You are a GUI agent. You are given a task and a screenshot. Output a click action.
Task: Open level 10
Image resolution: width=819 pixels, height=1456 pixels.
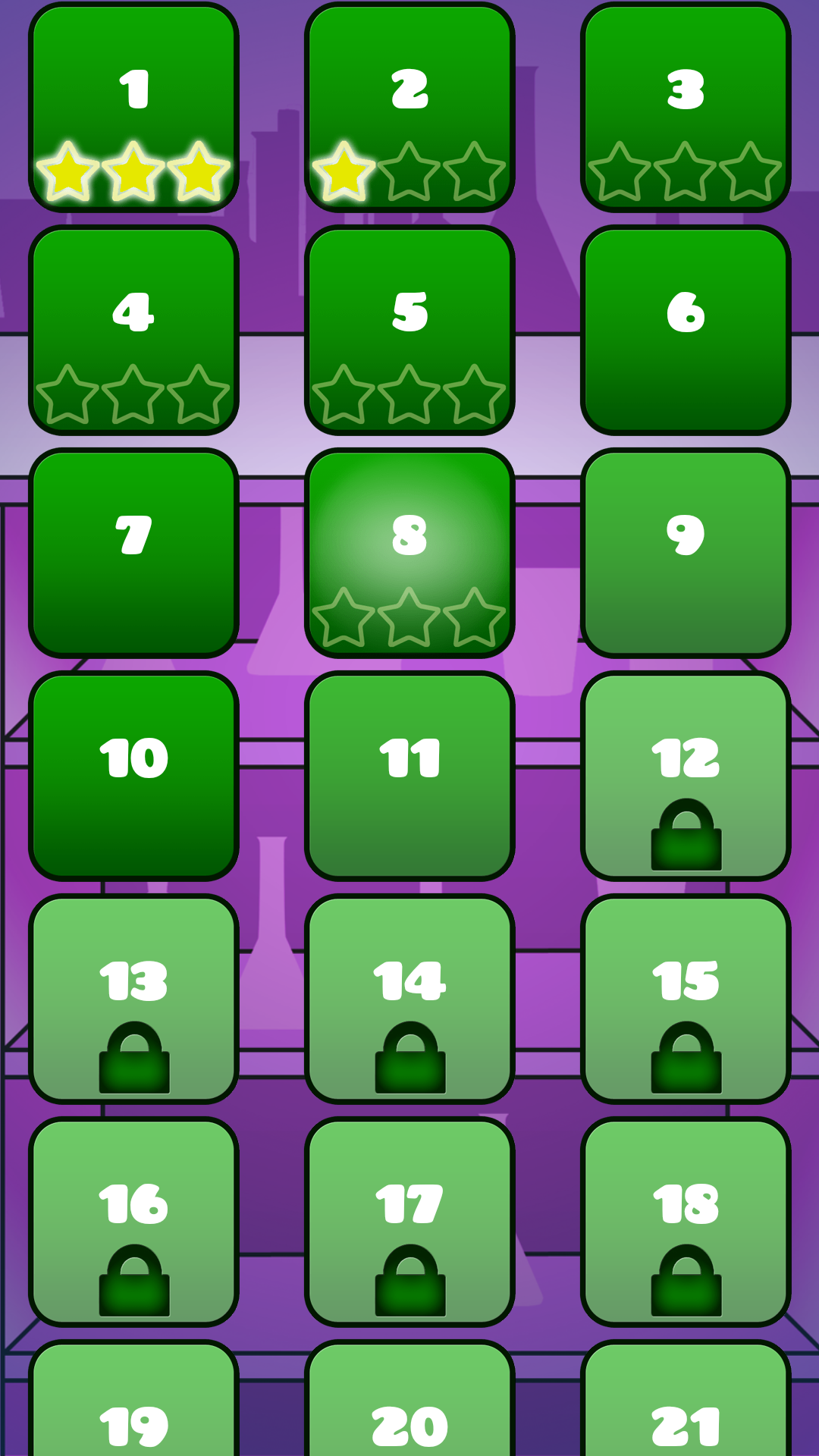[x=133, y=777]
